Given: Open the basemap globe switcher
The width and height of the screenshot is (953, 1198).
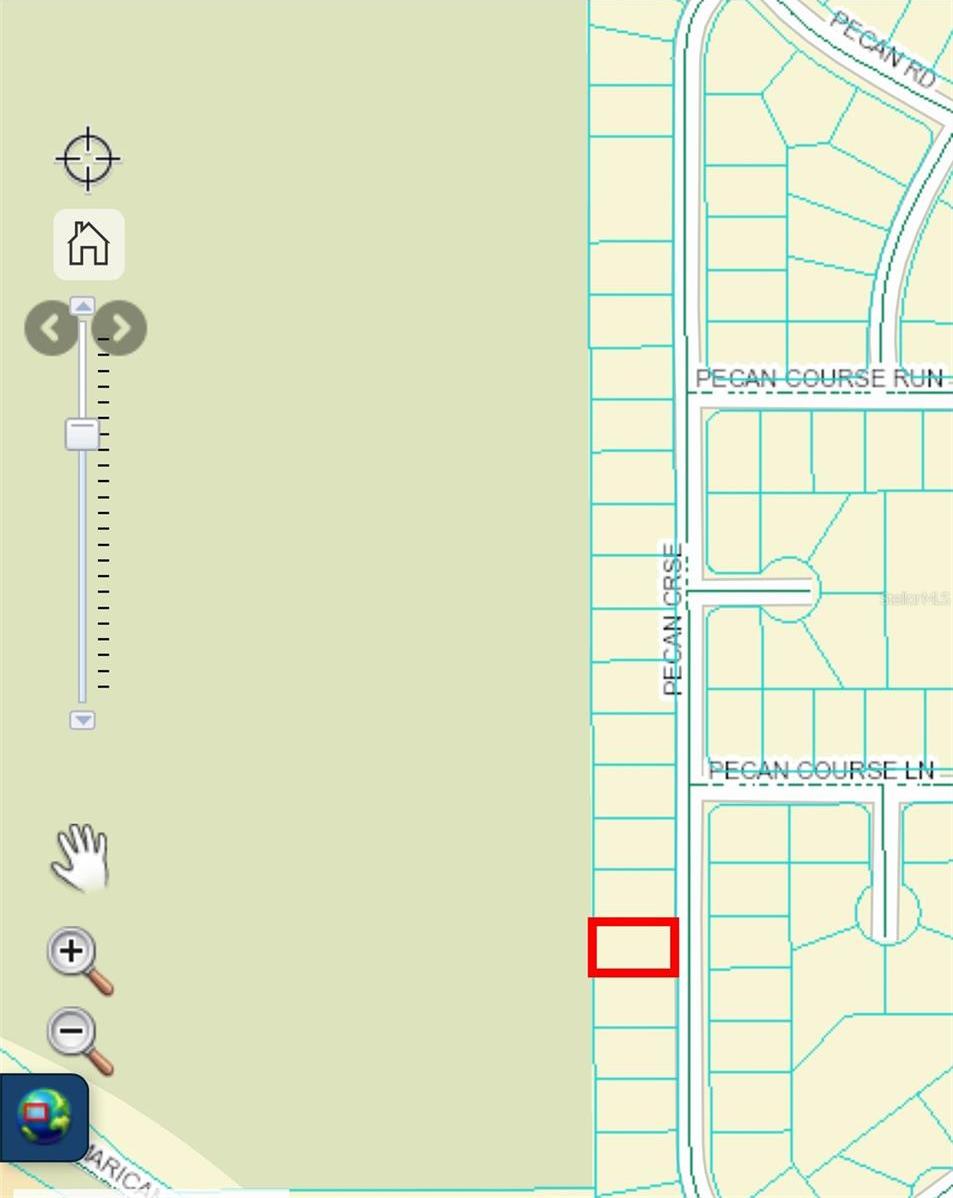Looking at the screenshot, I should coord(44,1117).
